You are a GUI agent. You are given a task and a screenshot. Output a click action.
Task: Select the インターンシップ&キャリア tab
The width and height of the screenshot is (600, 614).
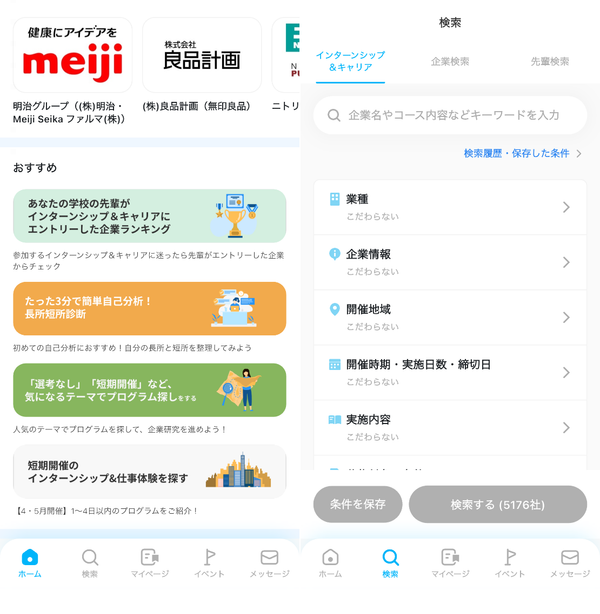coord(351,61)
